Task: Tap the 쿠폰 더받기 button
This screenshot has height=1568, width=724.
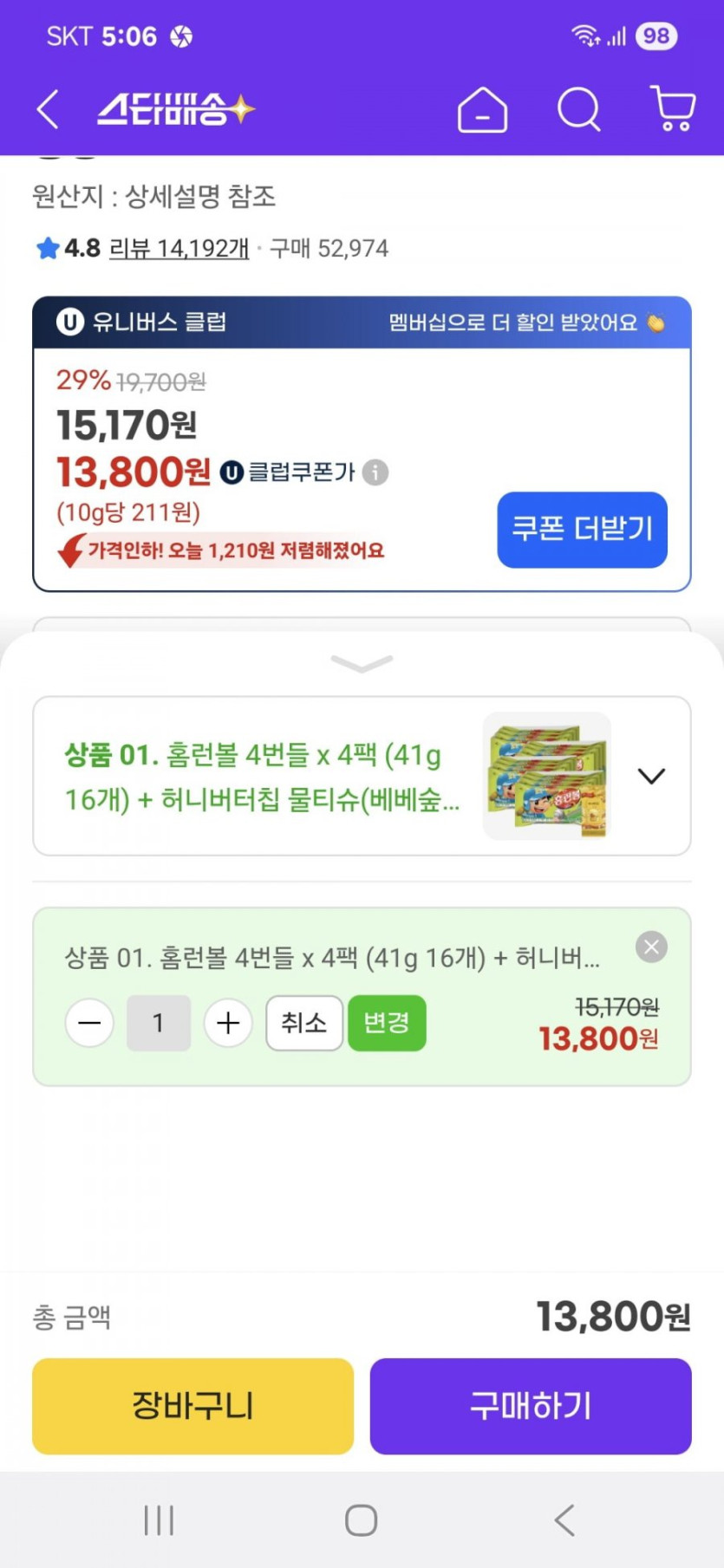Action: (582, 529)
